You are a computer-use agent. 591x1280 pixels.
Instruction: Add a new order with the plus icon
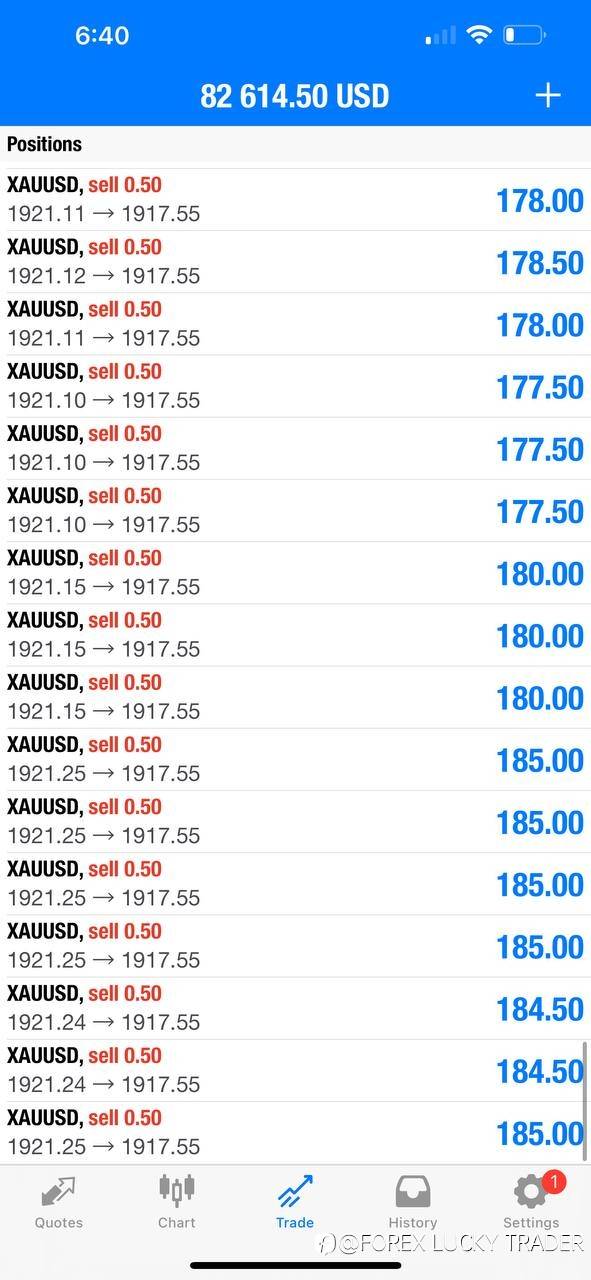tap(548, 95)
